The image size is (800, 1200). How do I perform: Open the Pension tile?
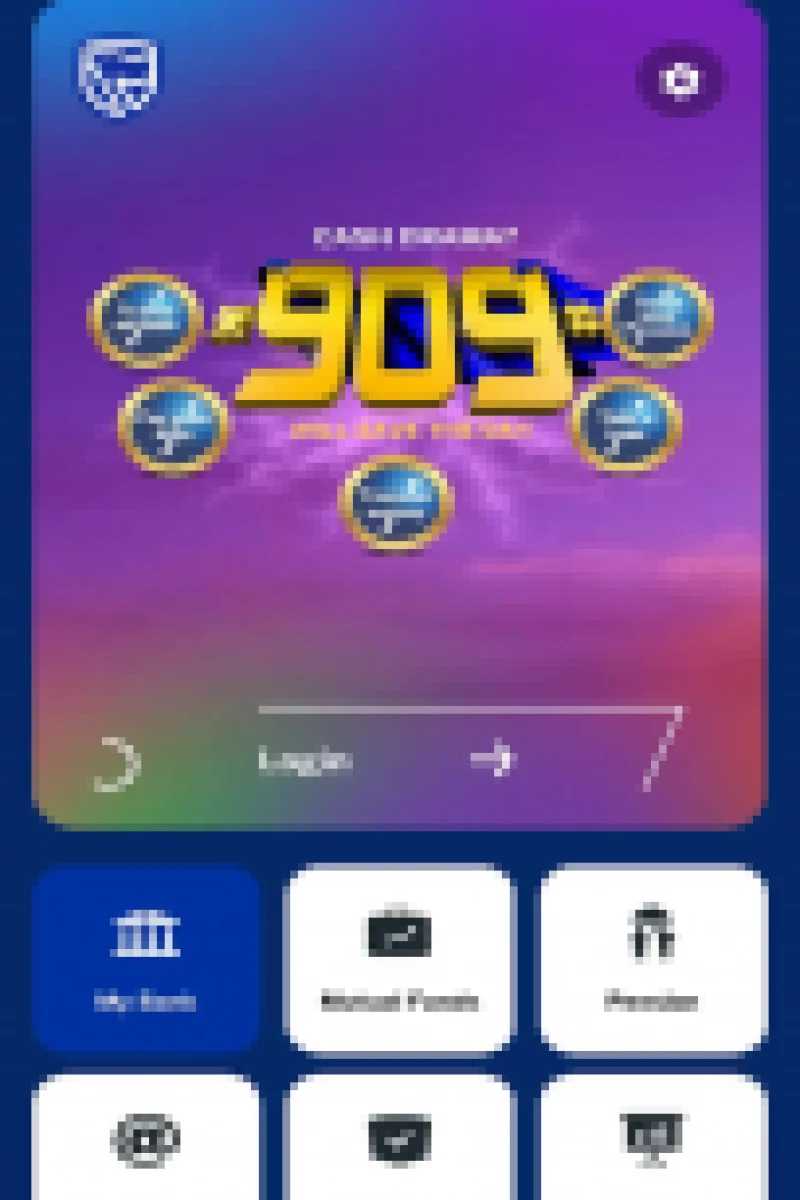click(653, 958)
